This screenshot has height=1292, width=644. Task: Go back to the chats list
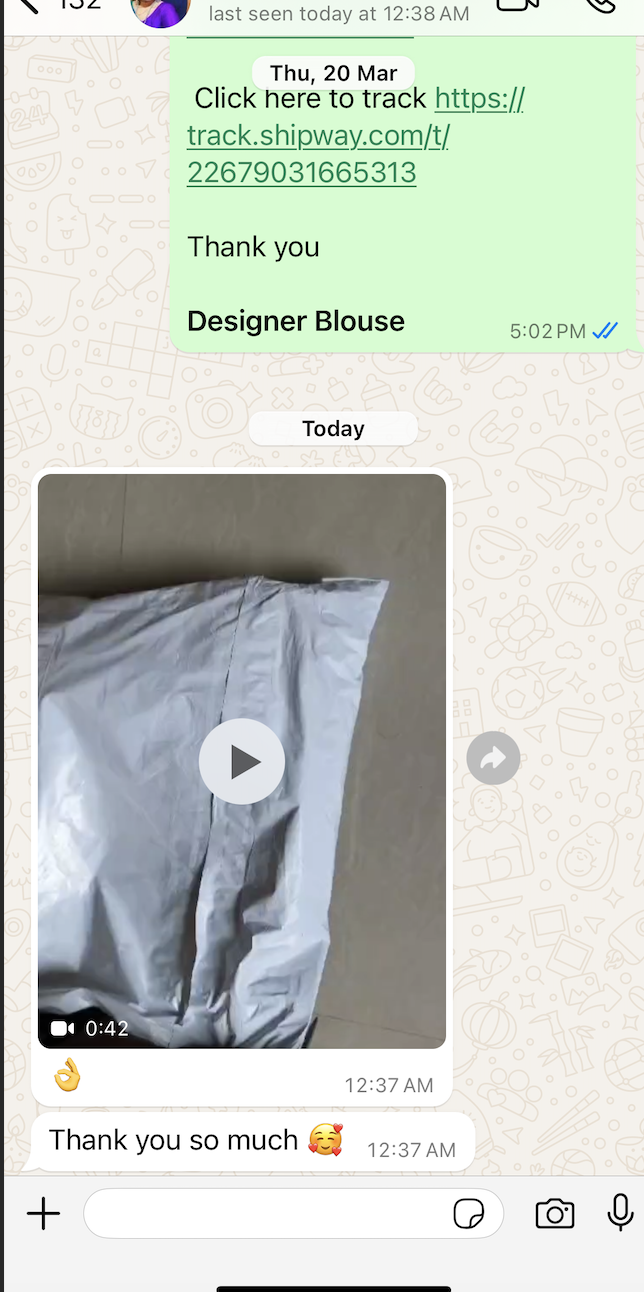click(x=28, y=5)
